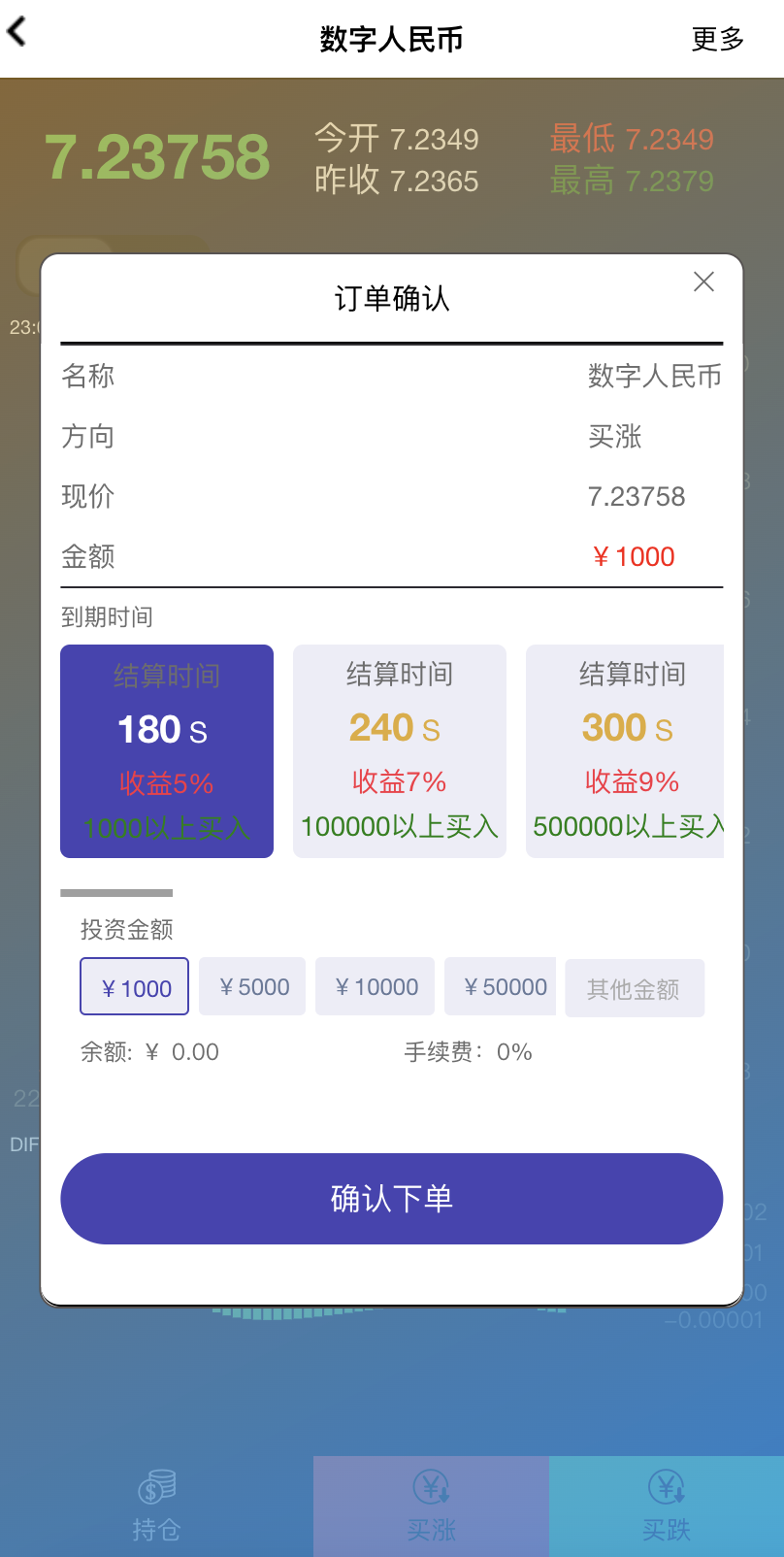Pick the 300 s settlement time option
This screenshot has width=784, height=1557.
625,750
